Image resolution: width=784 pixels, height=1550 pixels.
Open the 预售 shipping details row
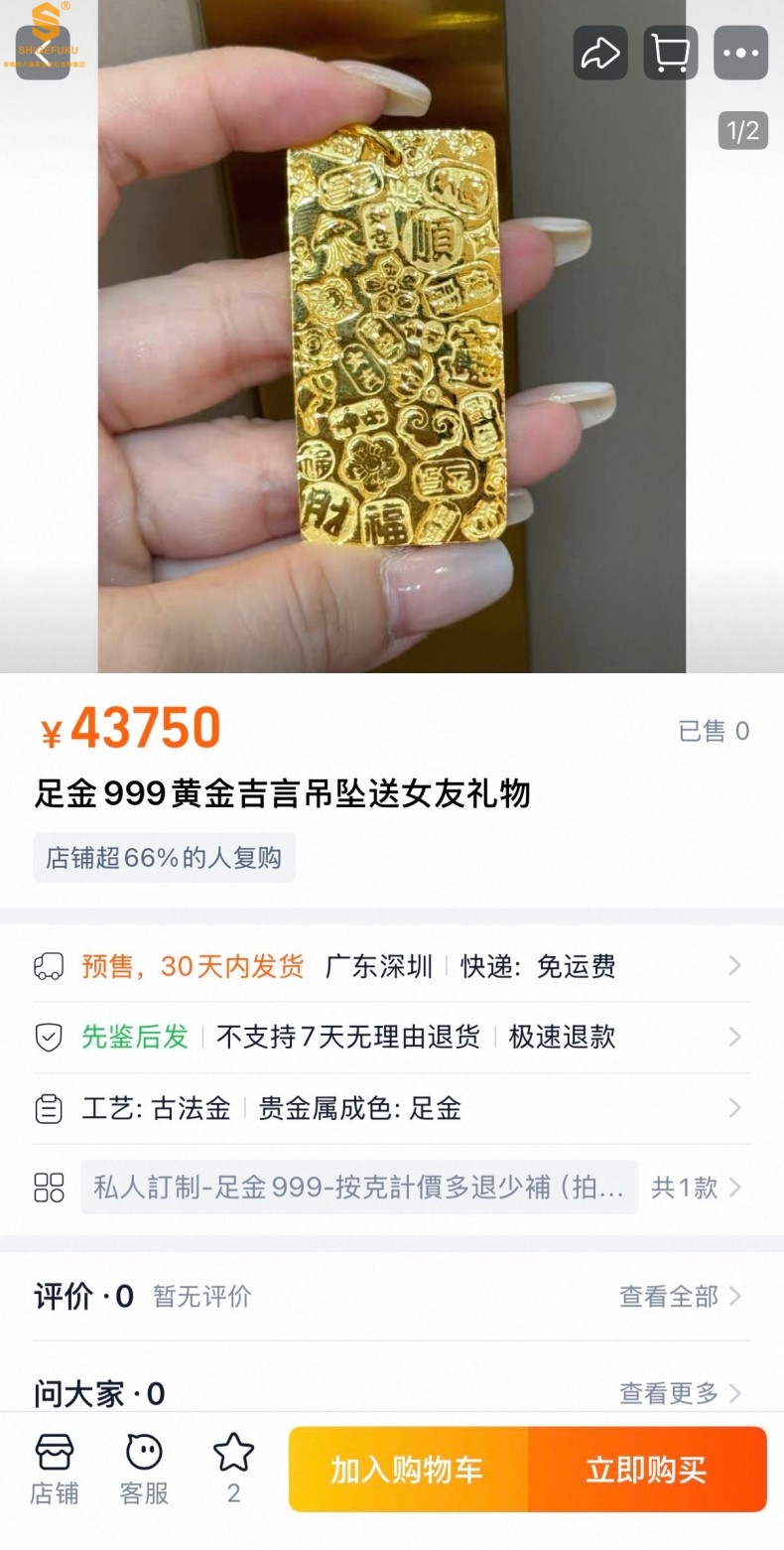click(x=391, y=966)
